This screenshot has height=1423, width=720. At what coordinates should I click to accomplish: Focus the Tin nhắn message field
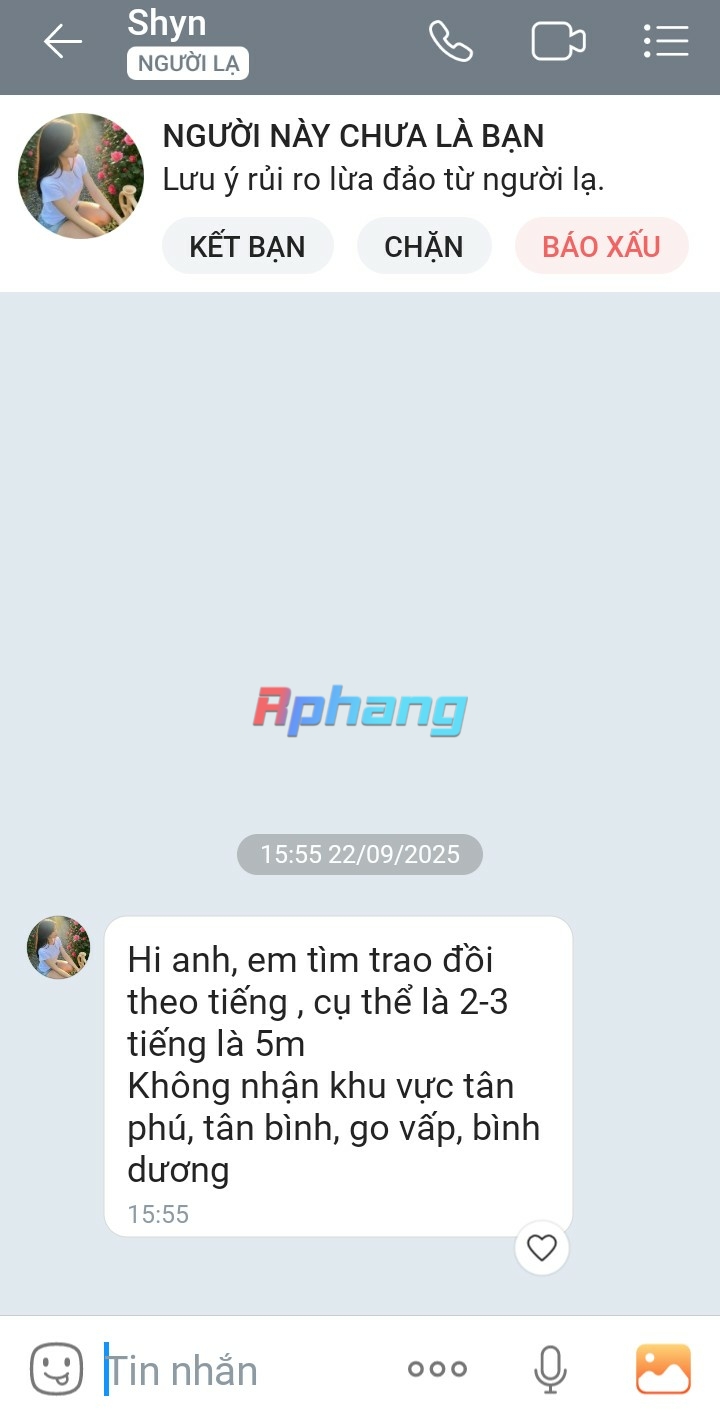click(240, 1370)
